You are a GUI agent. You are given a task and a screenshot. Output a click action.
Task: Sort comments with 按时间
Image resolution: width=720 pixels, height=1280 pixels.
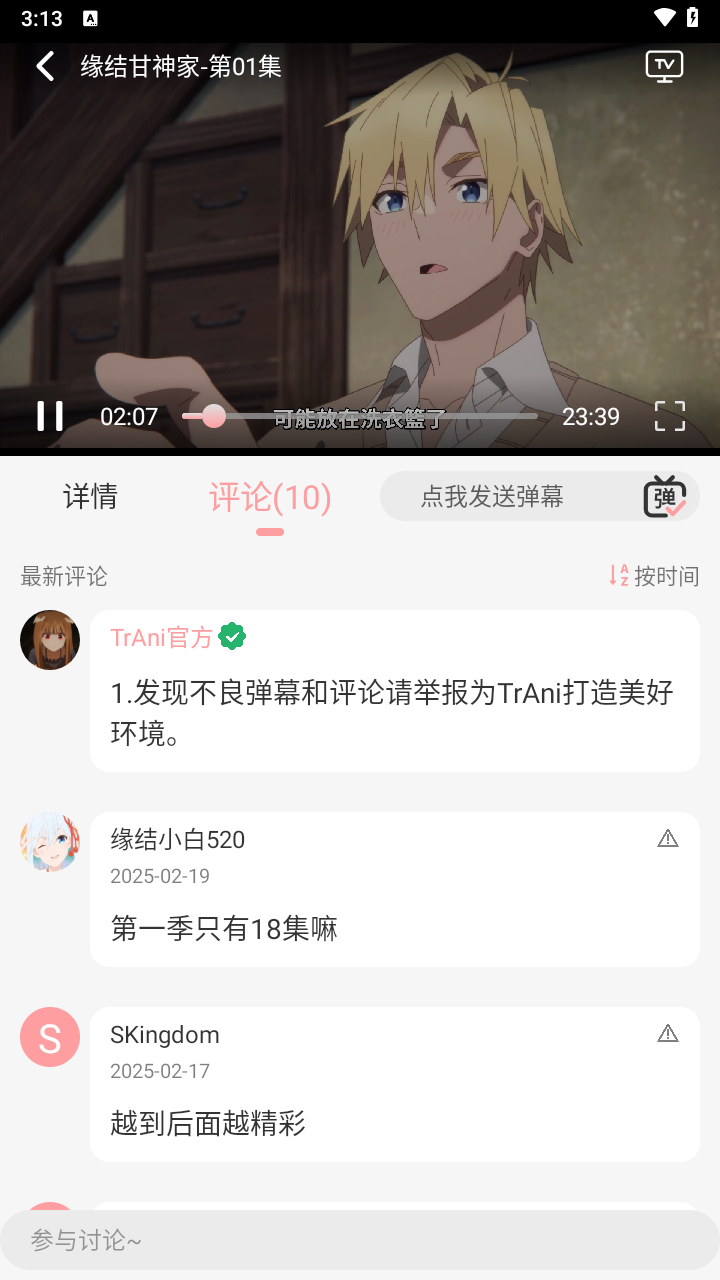[654, 576]
